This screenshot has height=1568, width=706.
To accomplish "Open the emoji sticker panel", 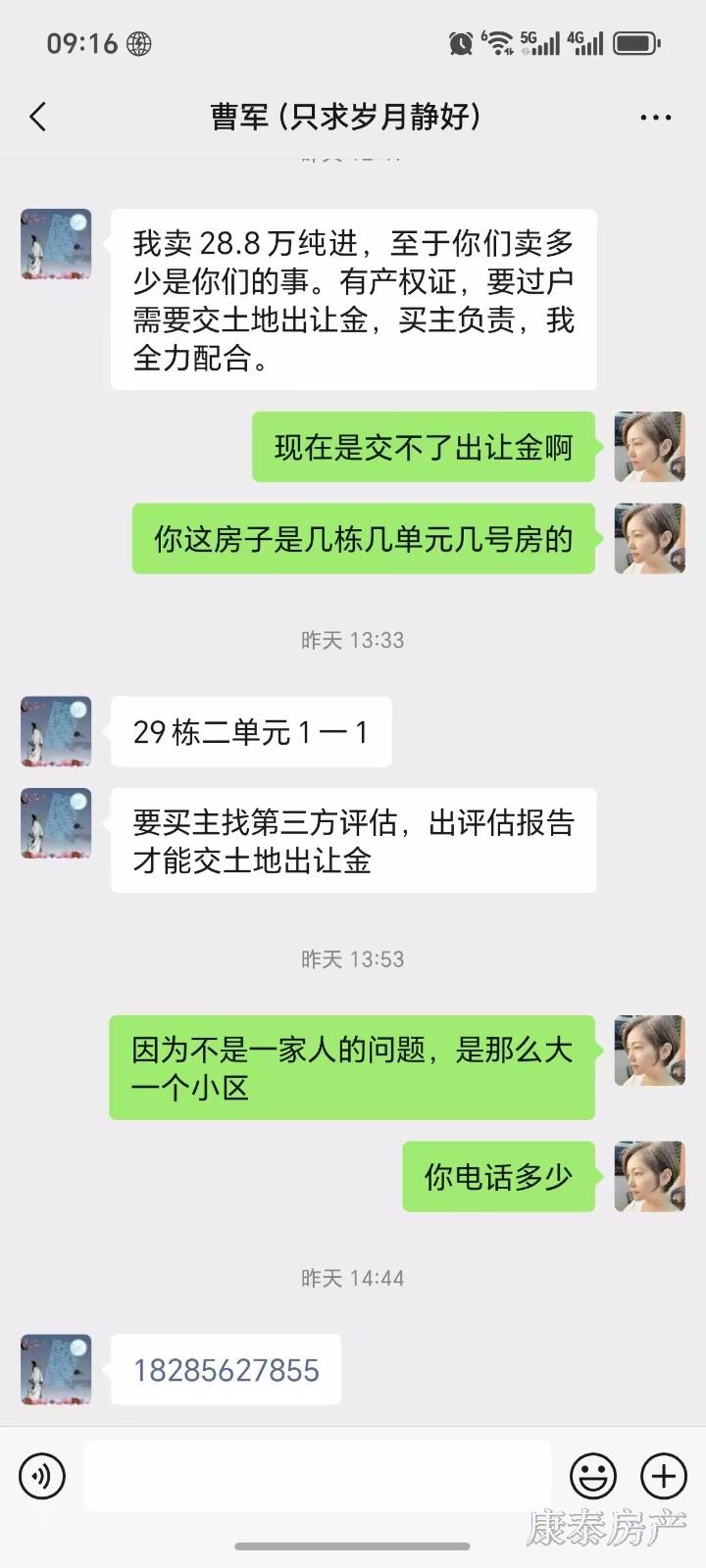I will point(593,1476).
